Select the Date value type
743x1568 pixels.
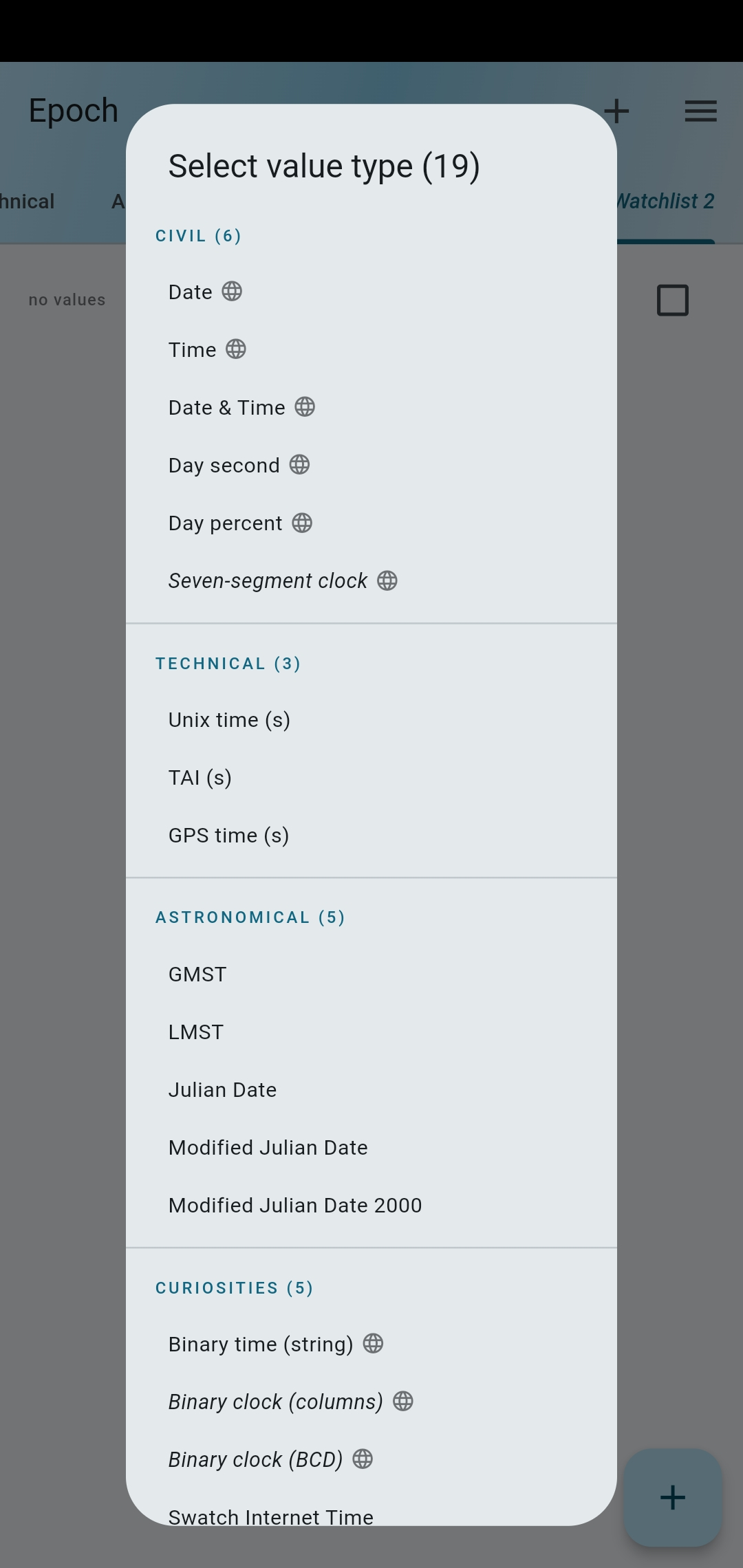371,292
